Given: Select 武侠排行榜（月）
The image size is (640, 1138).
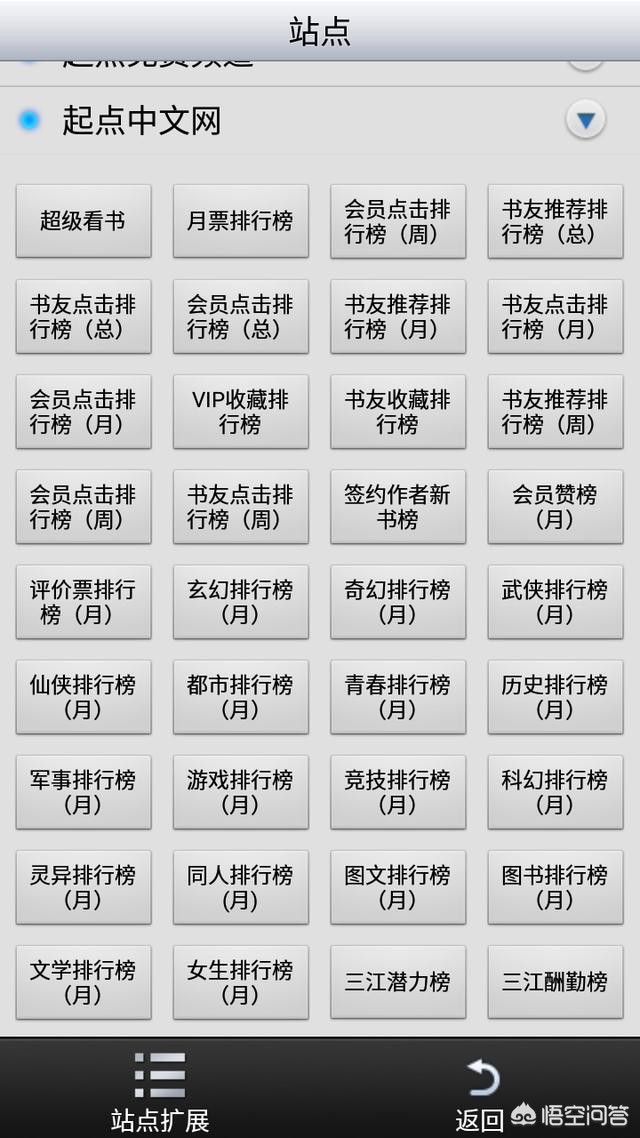Looking at the screenshot, I should point(555,601).
